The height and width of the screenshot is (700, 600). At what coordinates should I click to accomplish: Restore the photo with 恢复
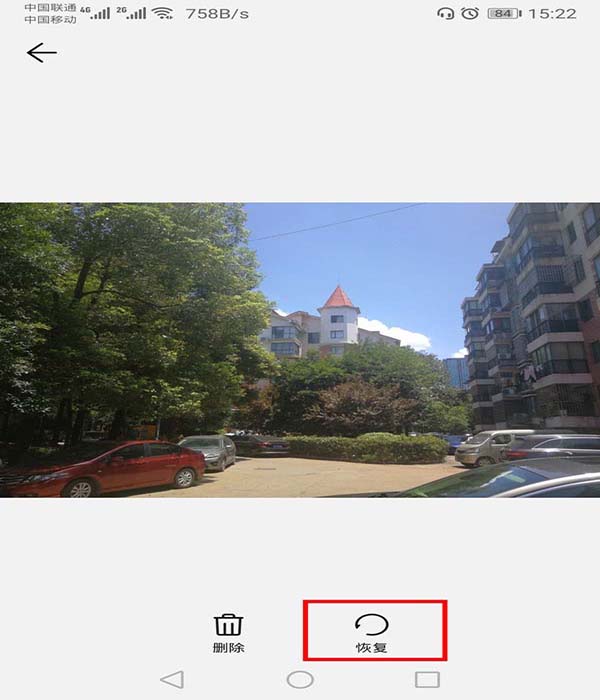coord(372,632)
